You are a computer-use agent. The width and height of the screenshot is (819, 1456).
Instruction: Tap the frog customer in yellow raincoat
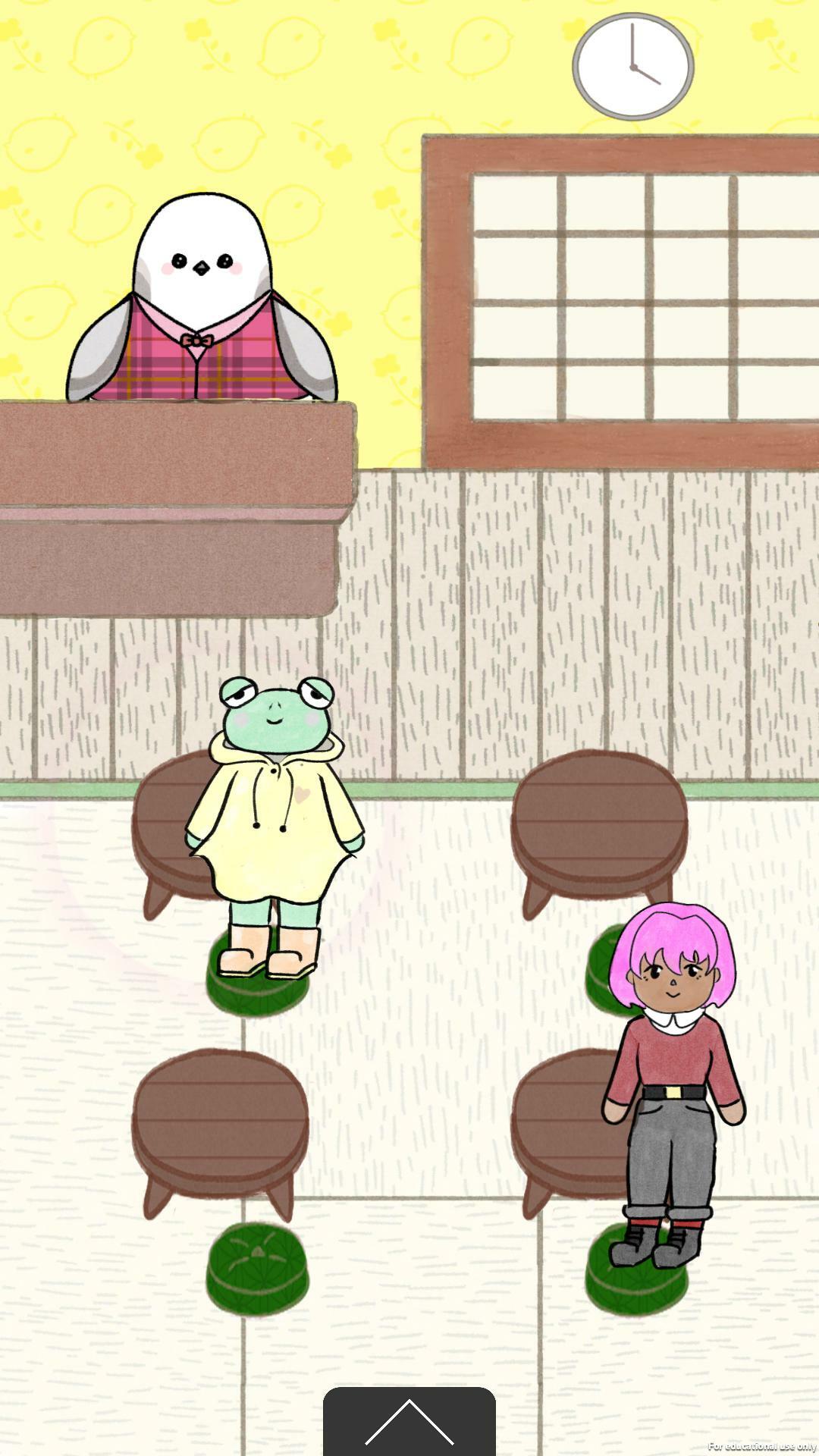point(274,819)
